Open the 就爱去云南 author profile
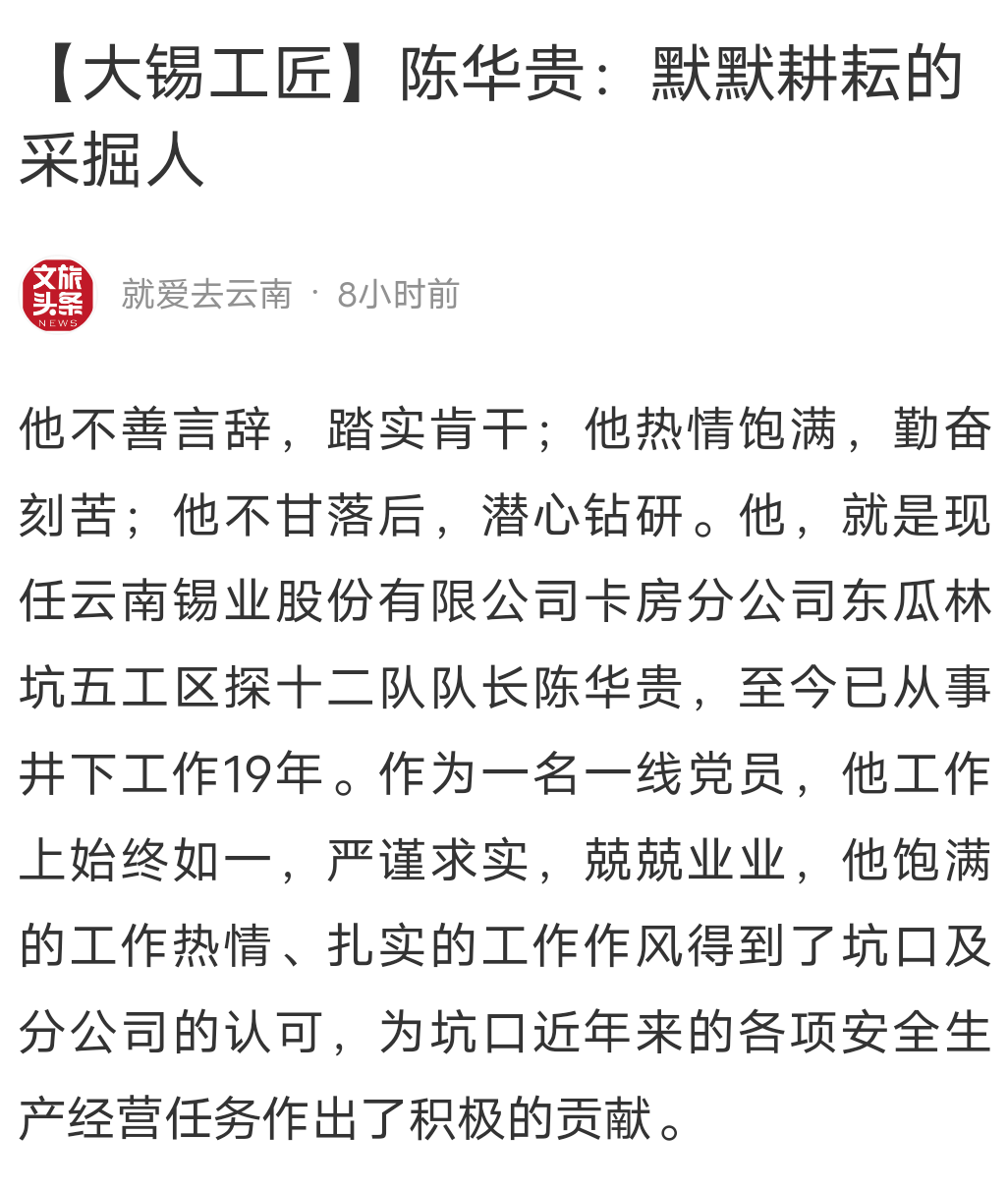The image size is (1008, 1191). pyautogui.click(x=206, y=295)
